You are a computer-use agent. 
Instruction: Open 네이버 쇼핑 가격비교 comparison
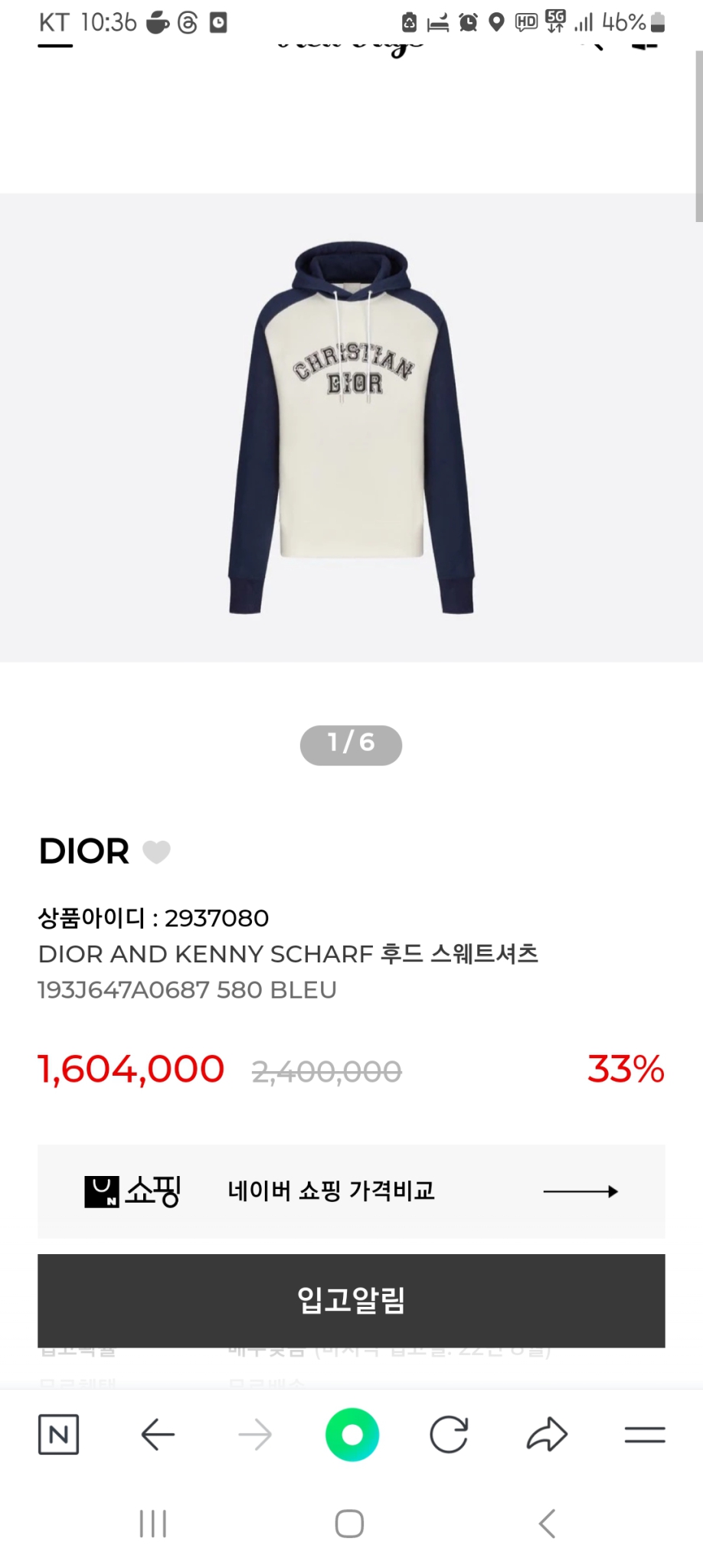331,1191
